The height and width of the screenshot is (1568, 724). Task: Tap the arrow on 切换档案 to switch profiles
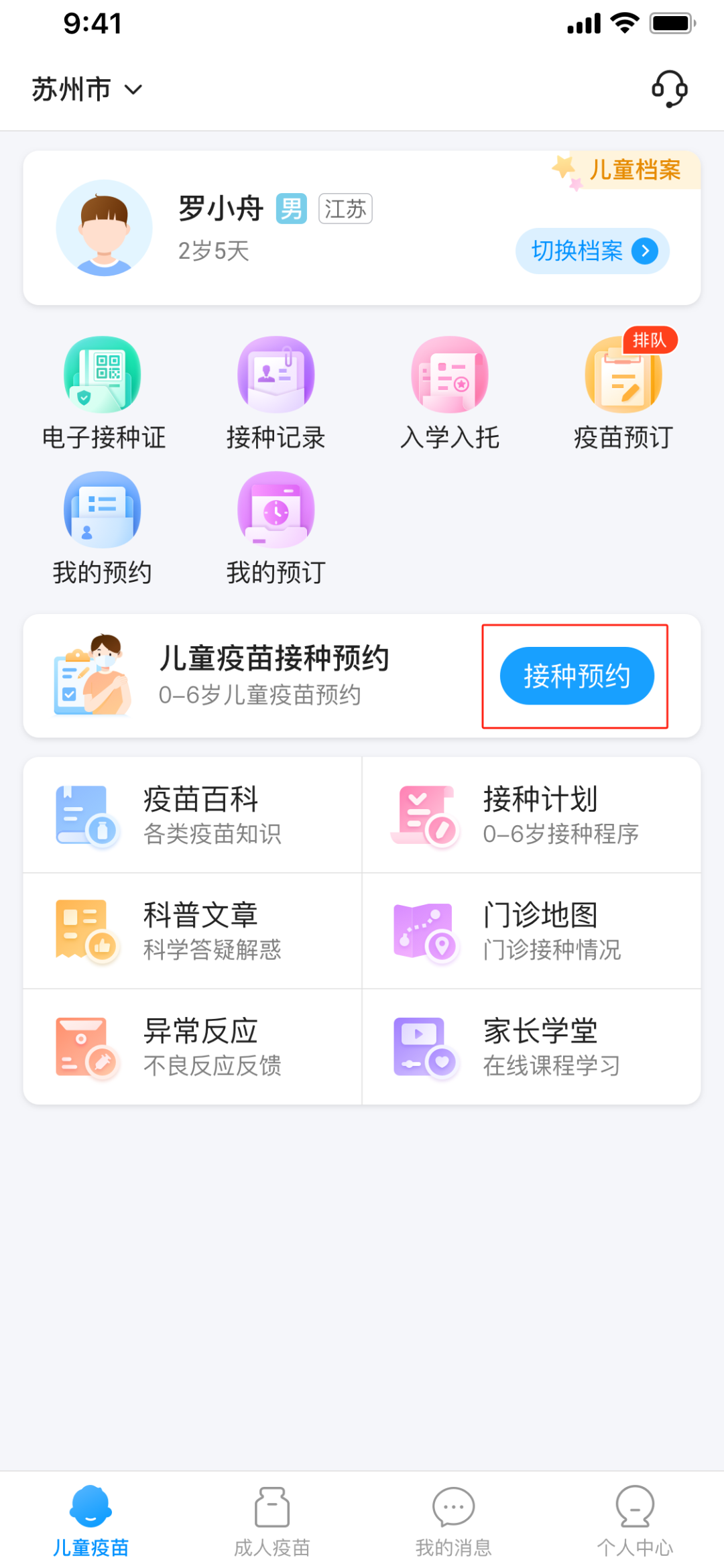[x=646, y=251]
